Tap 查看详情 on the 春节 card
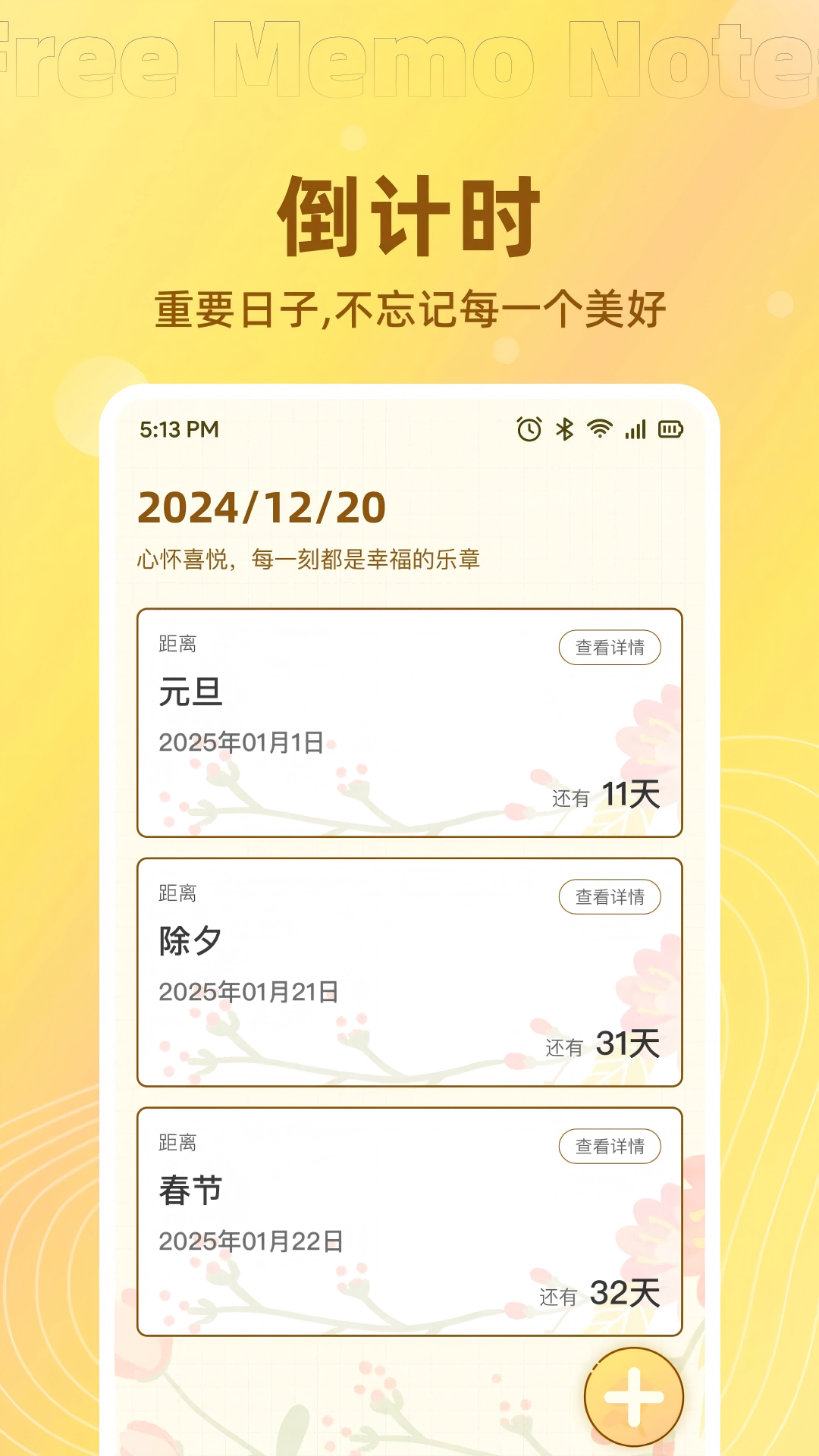 [x=610, y=1147]
